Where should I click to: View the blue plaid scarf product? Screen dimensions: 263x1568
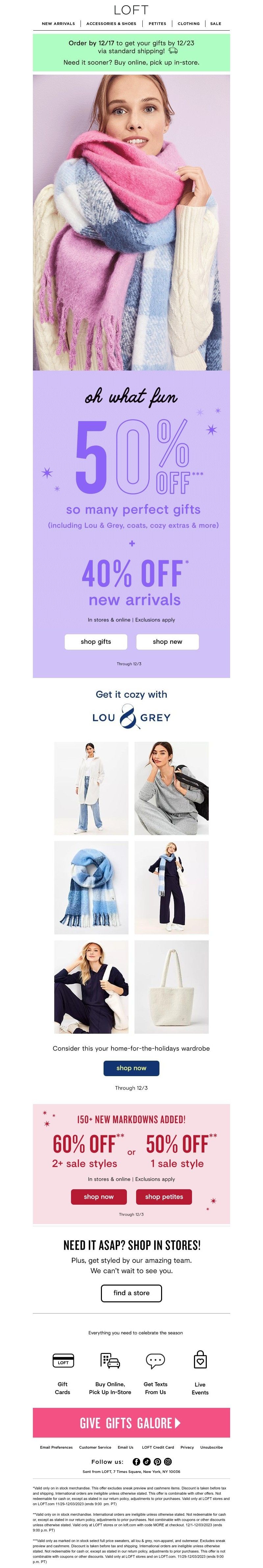(91, 887)
